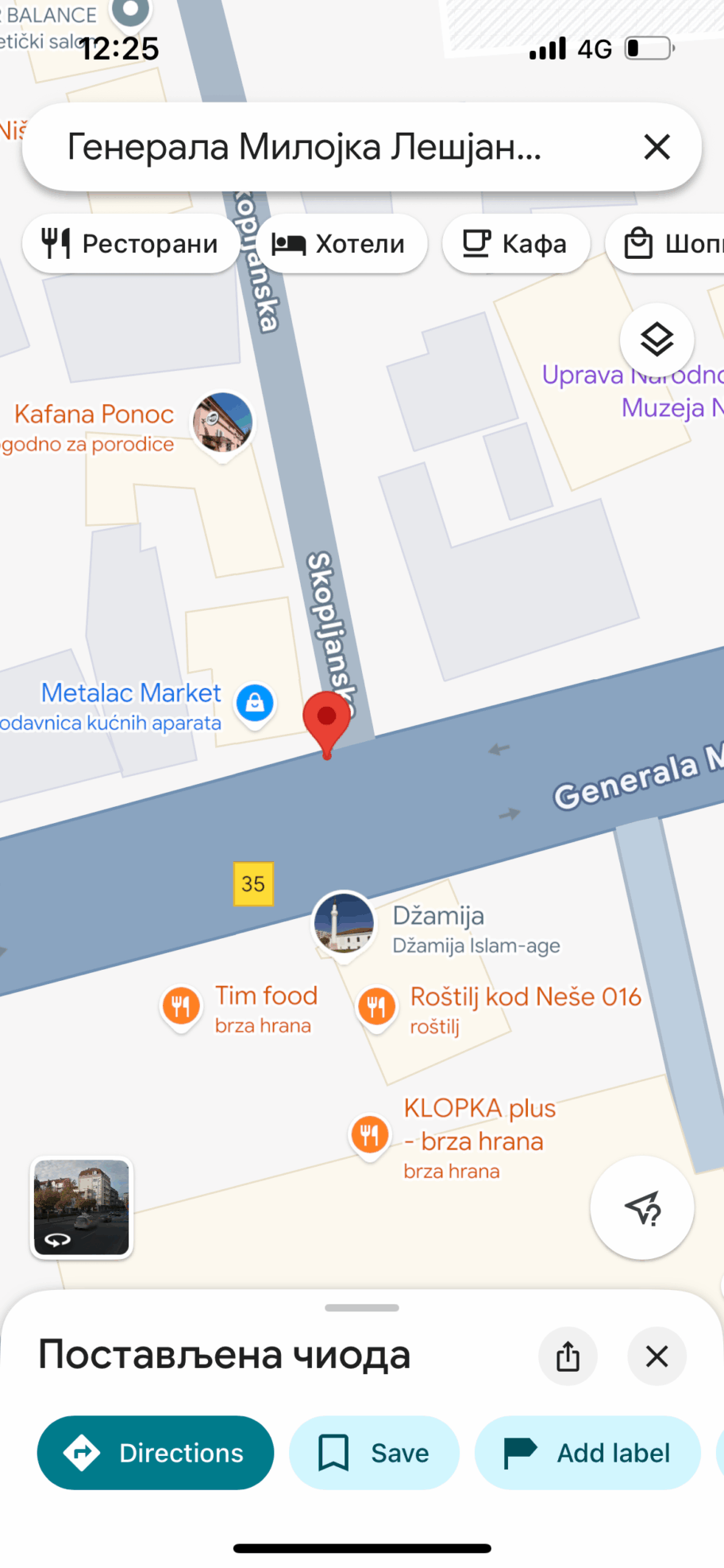Open the Metalac Market shop pin
The image size is (724, 1568).
[x=255, y=703]
